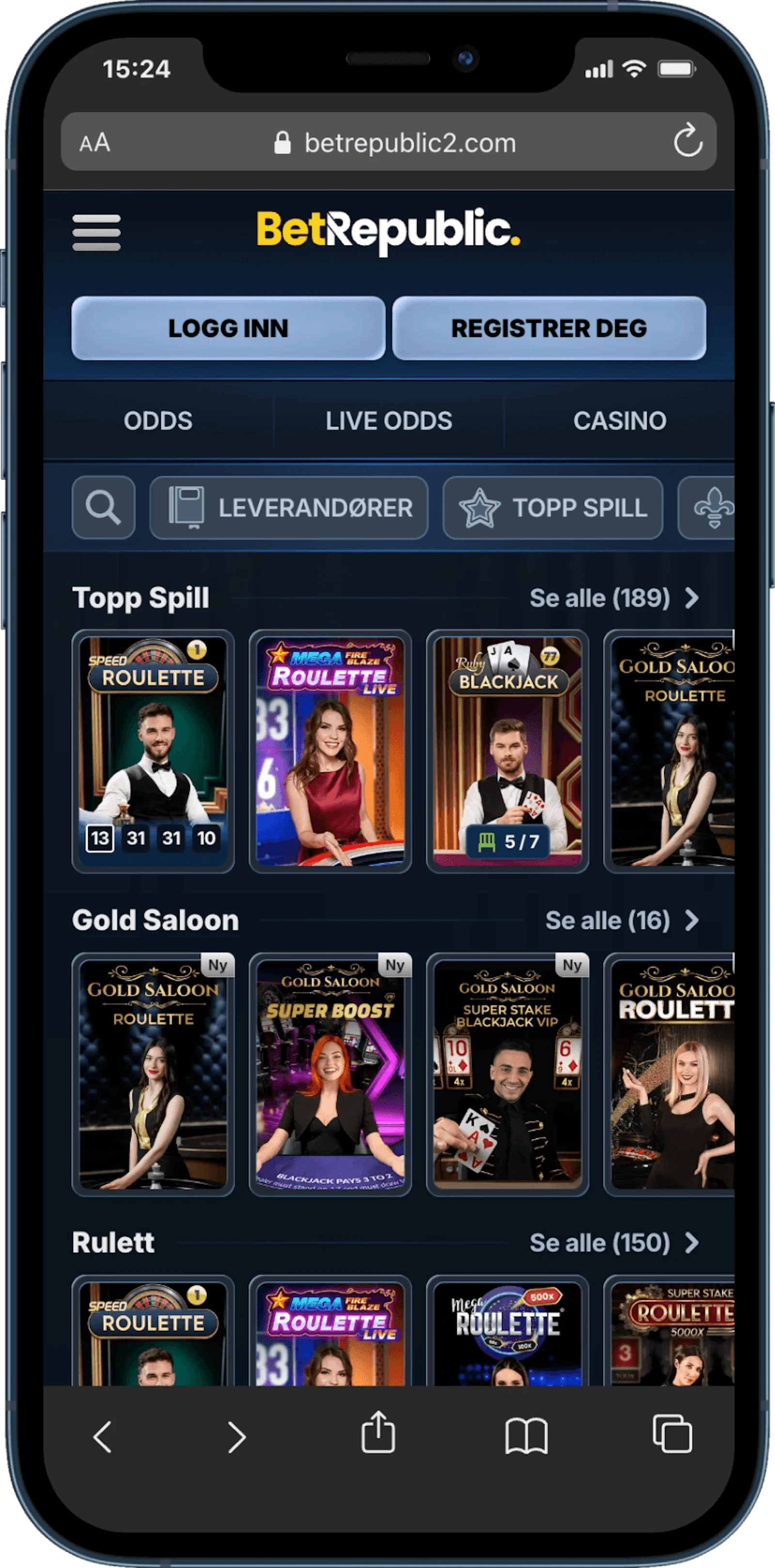Tap REGISTRER DEG to sign up
The image size is (775, 1568).
point(549,328)
